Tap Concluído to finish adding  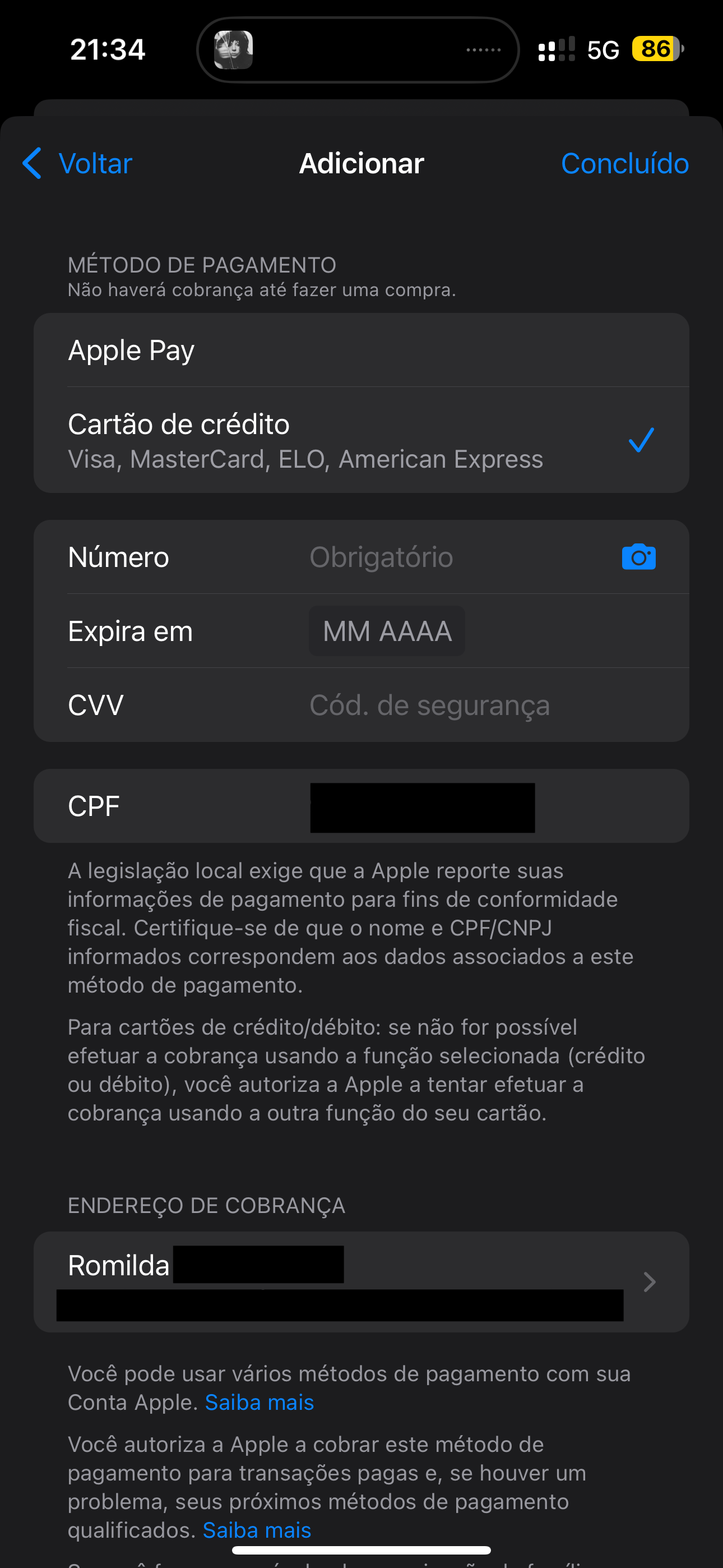(624, 163)
